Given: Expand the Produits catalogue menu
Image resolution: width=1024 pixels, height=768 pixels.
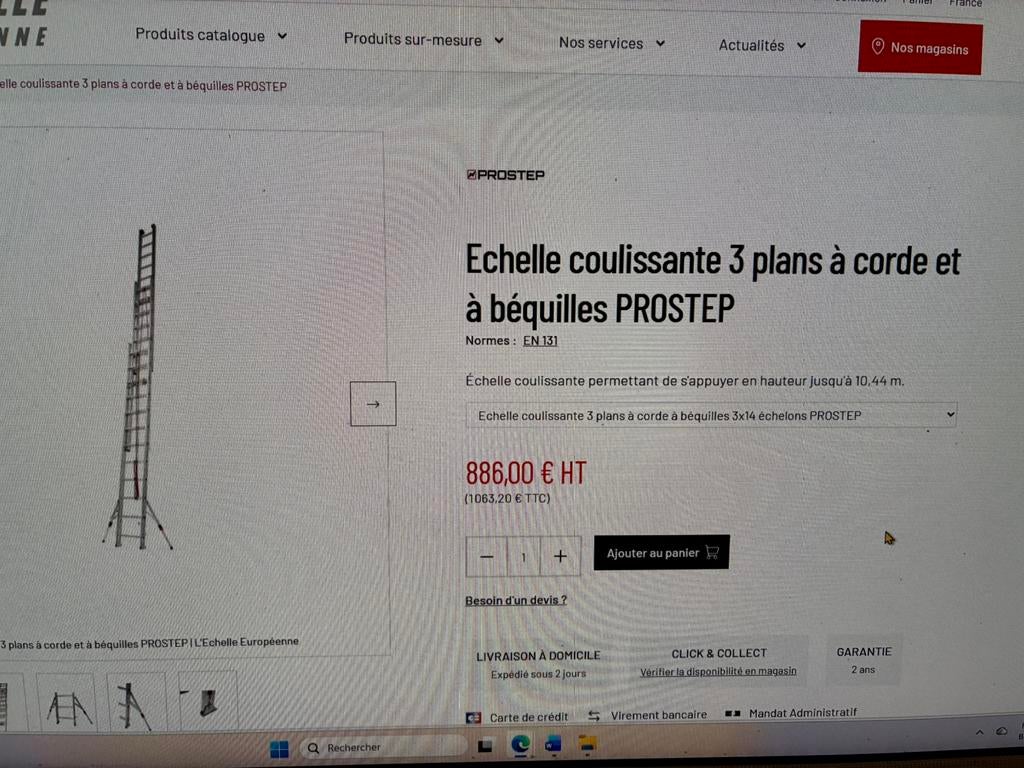Looking at the screenshot, I should pyautogui.click(x=211, y=35).
